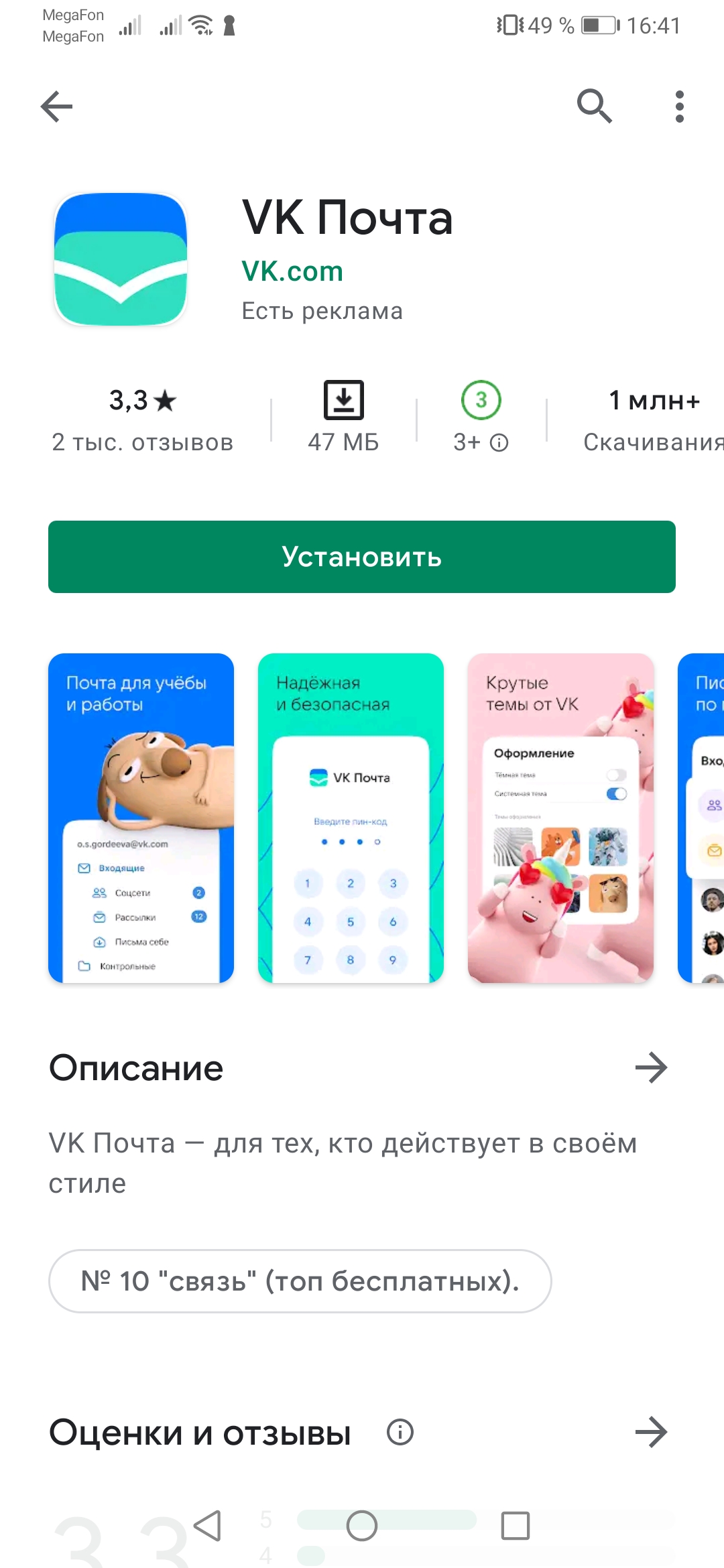Open the system recent apps button
Viewport: 724px width, 1568px height.
[516, 1526]
